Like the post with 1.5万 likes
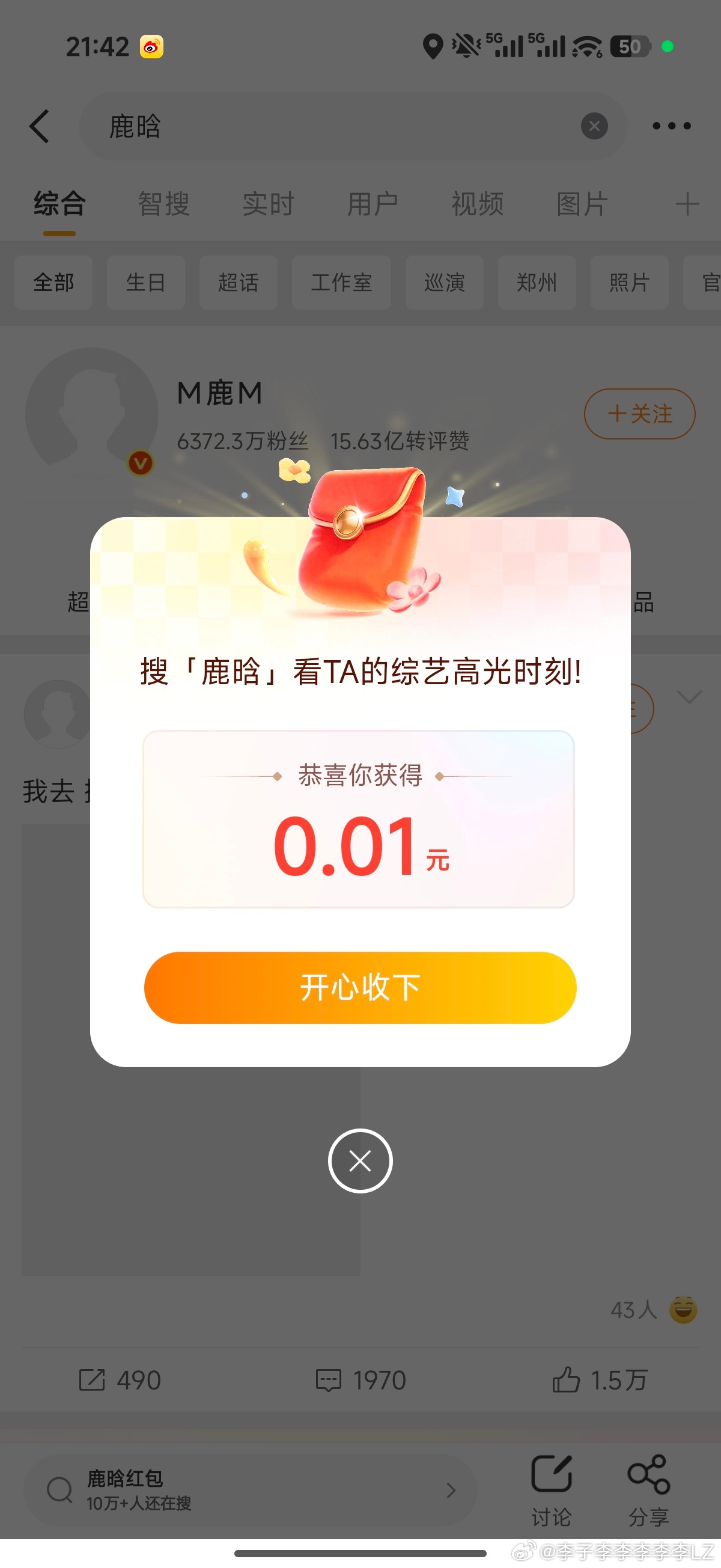 coord(599,1380)
